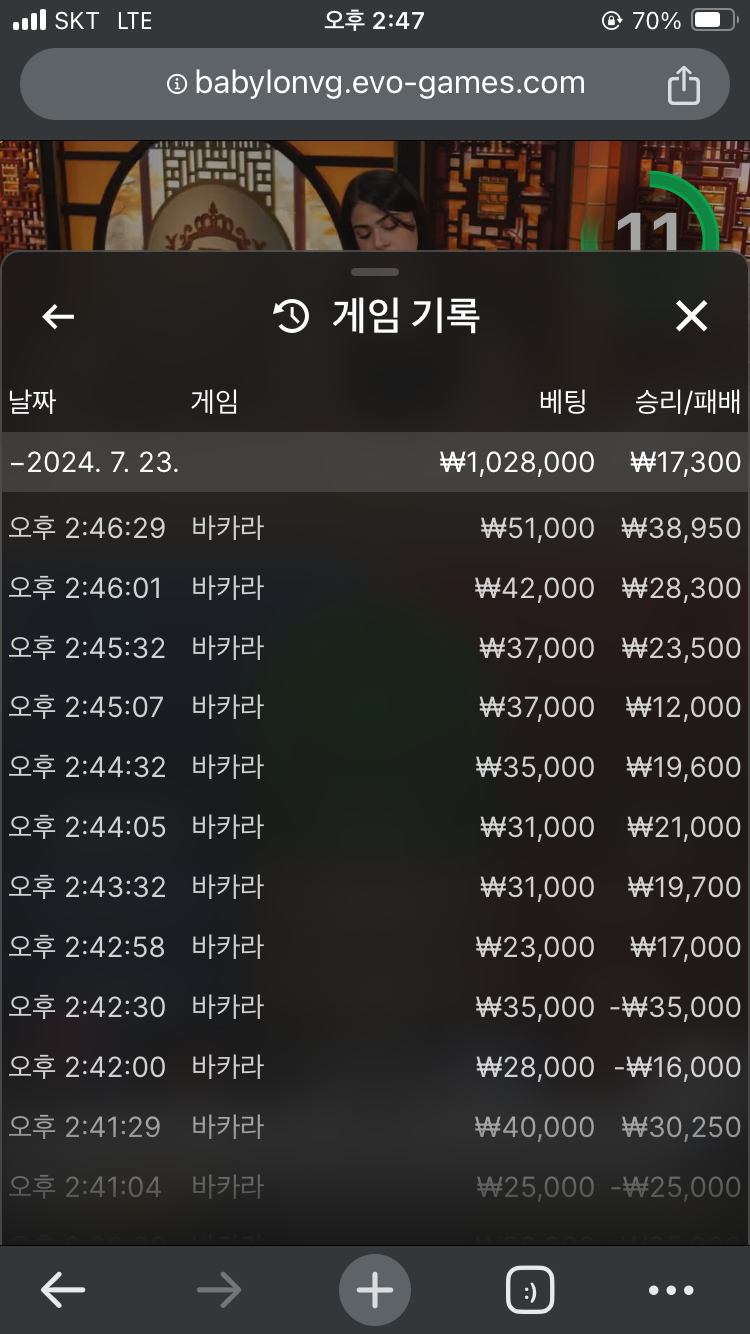View the 오후 2:41:29 바카라 record
The width and height of the screenshot is (750, 1334).
375,1127
